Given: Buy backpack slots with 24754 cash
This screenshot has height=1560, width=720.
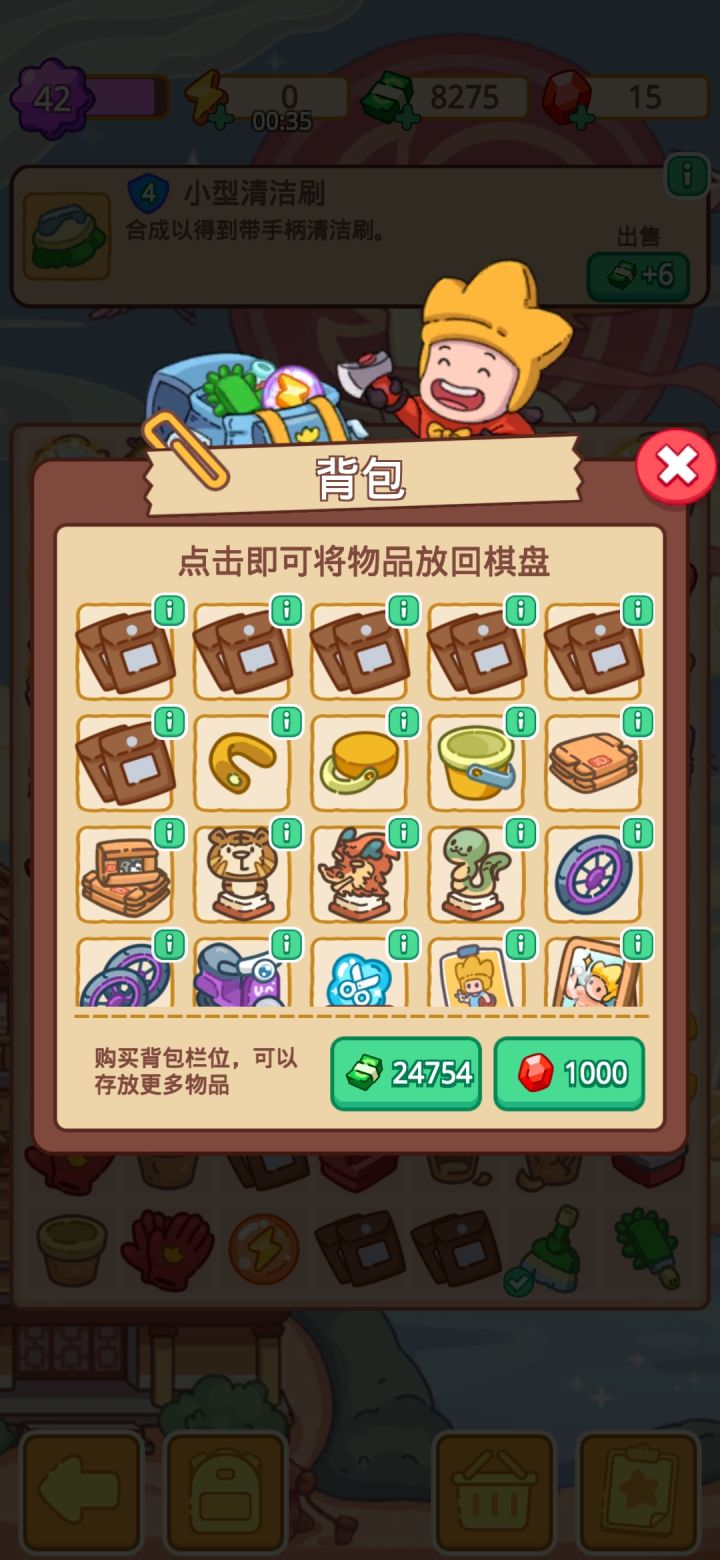Looking at the screenshot, I should tap(406, 1071).
